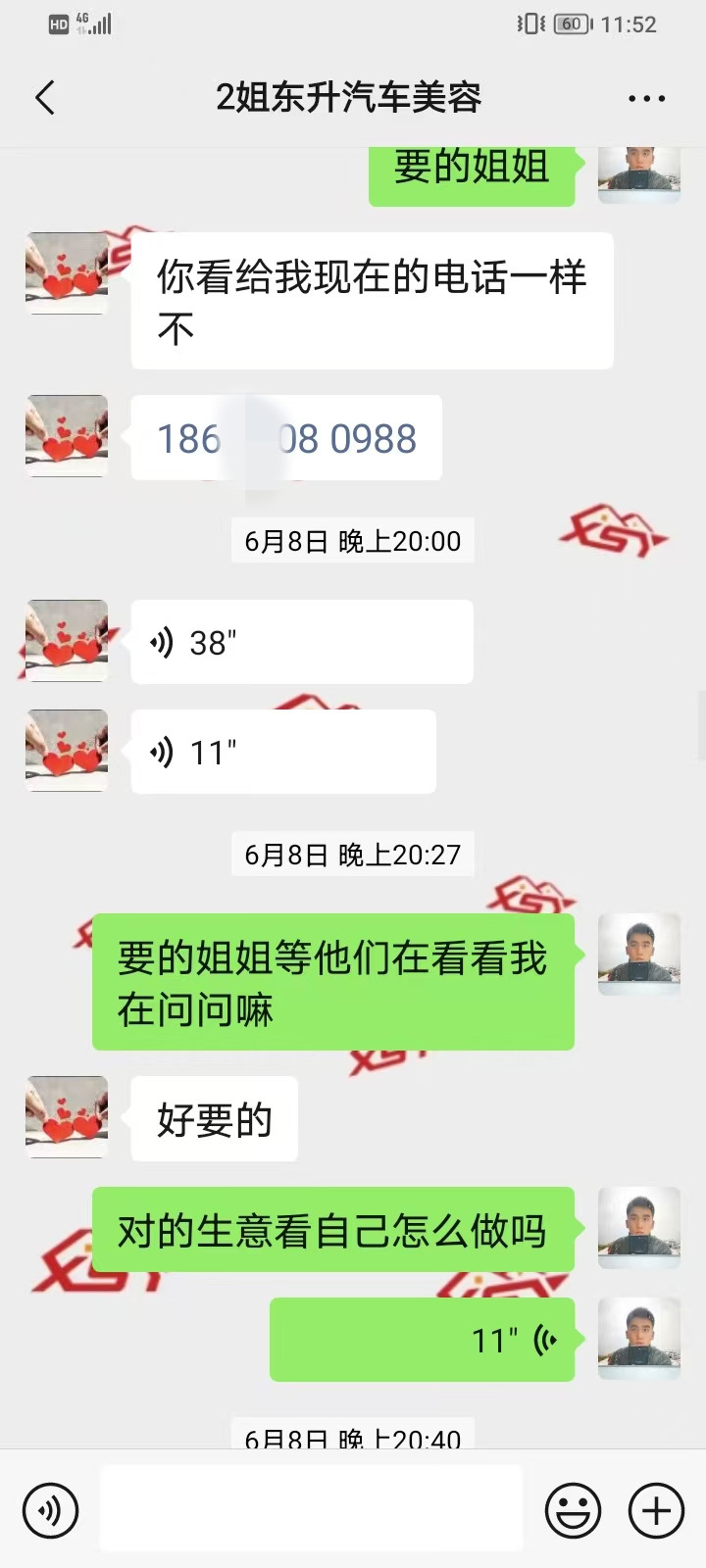Open the plus attachments menu

coord(656,1510)
